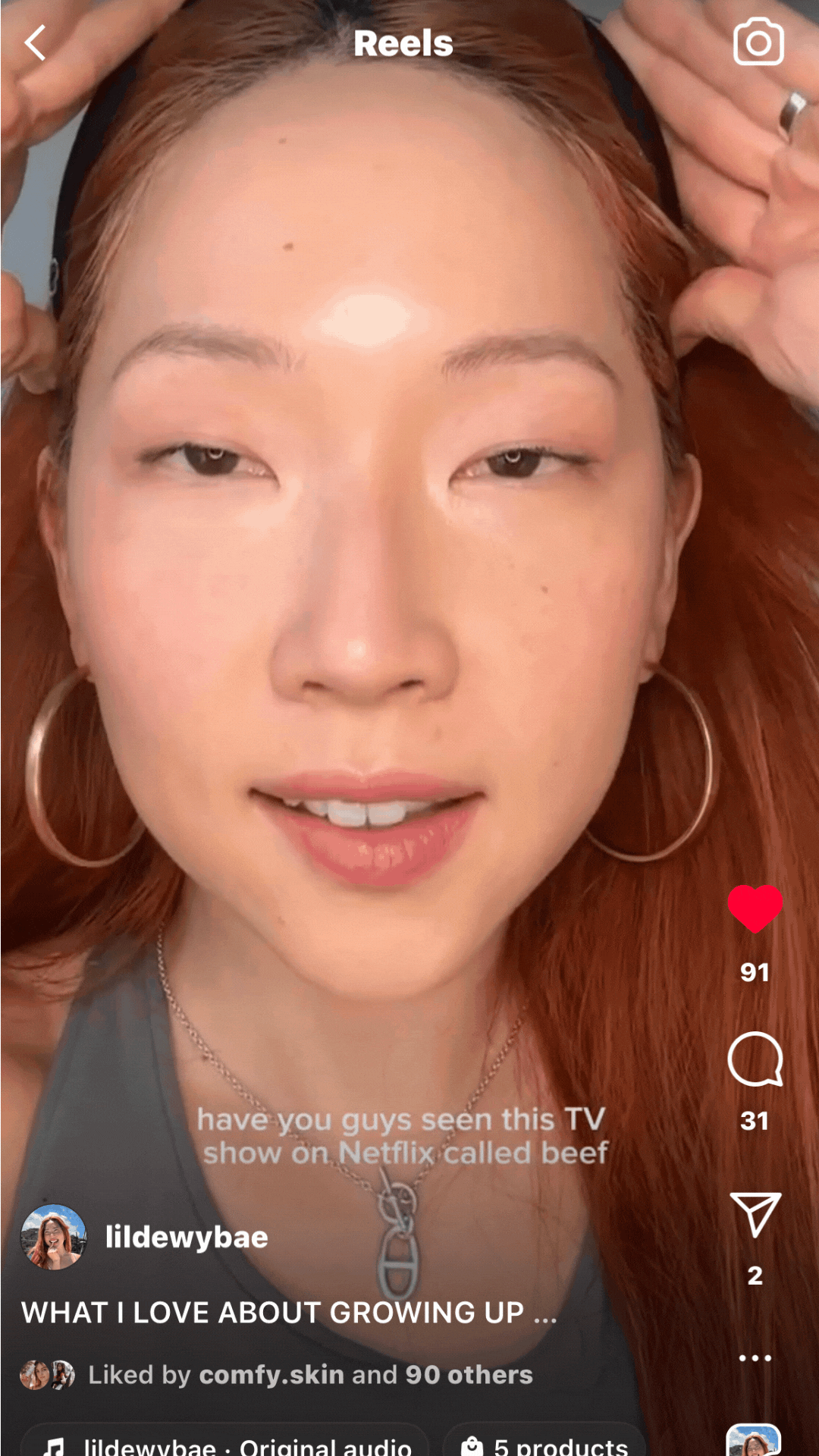
Task: Expand the WHAT I LOVE ABOUT GROWING UP caption
Action: pyautogui.click(x=289, y=1313)
